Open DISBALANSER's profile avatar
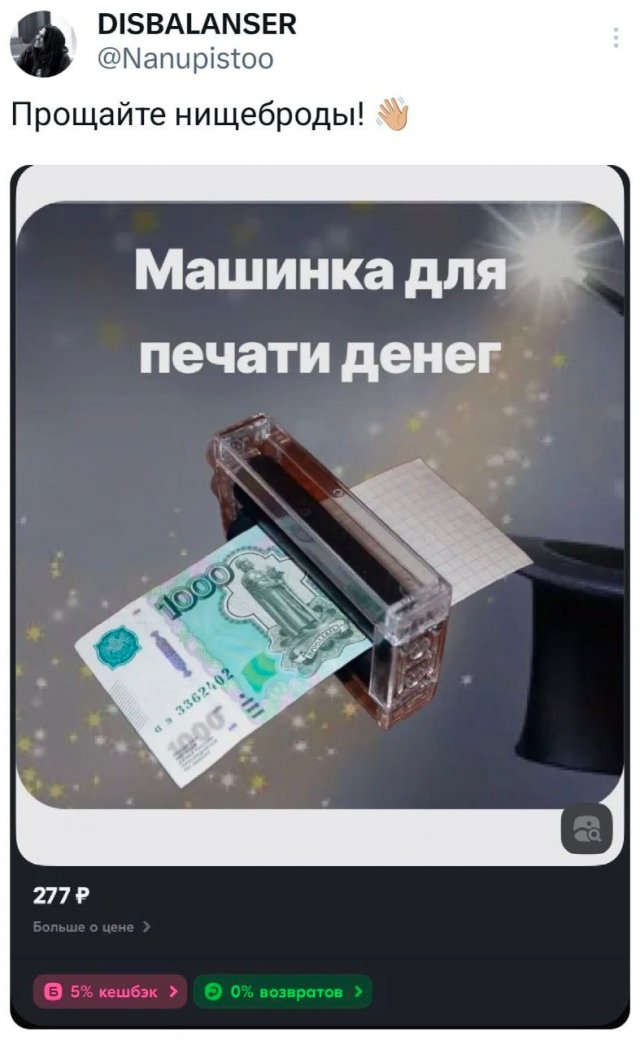The width and height of the screenshot is (640, 1040). pos(42,45)
